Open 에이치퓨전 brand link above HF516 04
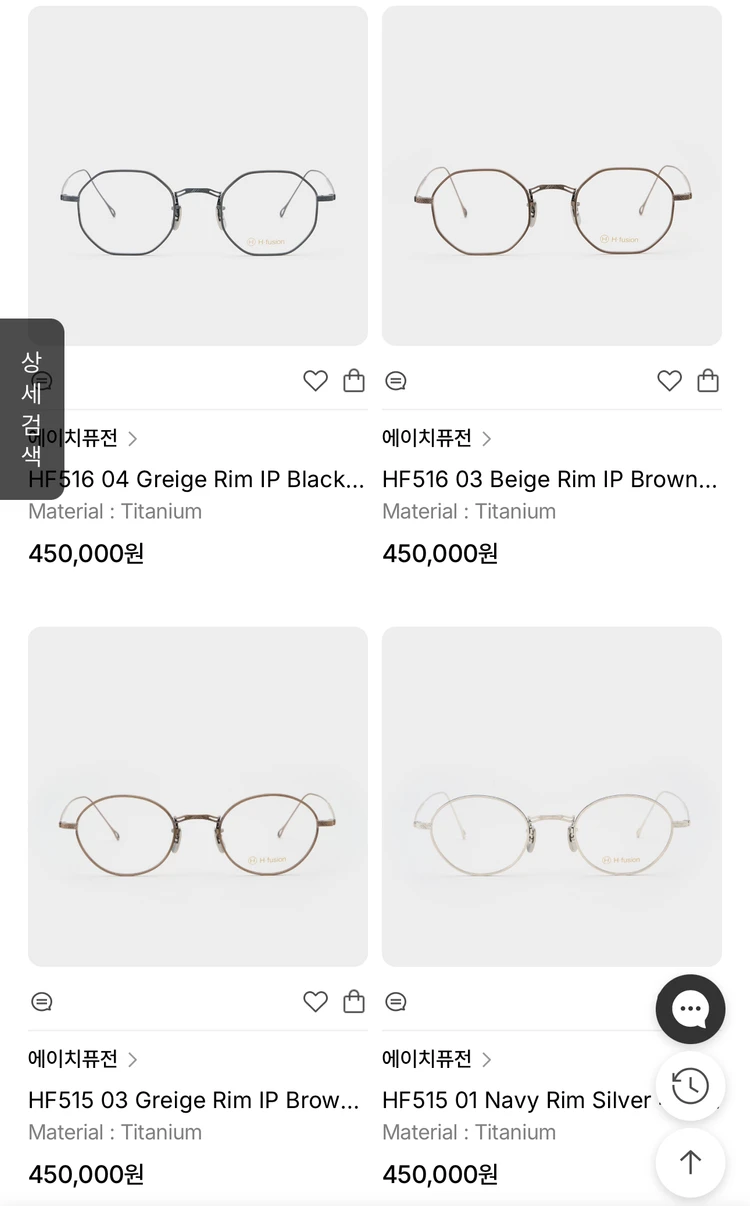Viewport: 750px width, 1206px height. click(x=83, y=438)
